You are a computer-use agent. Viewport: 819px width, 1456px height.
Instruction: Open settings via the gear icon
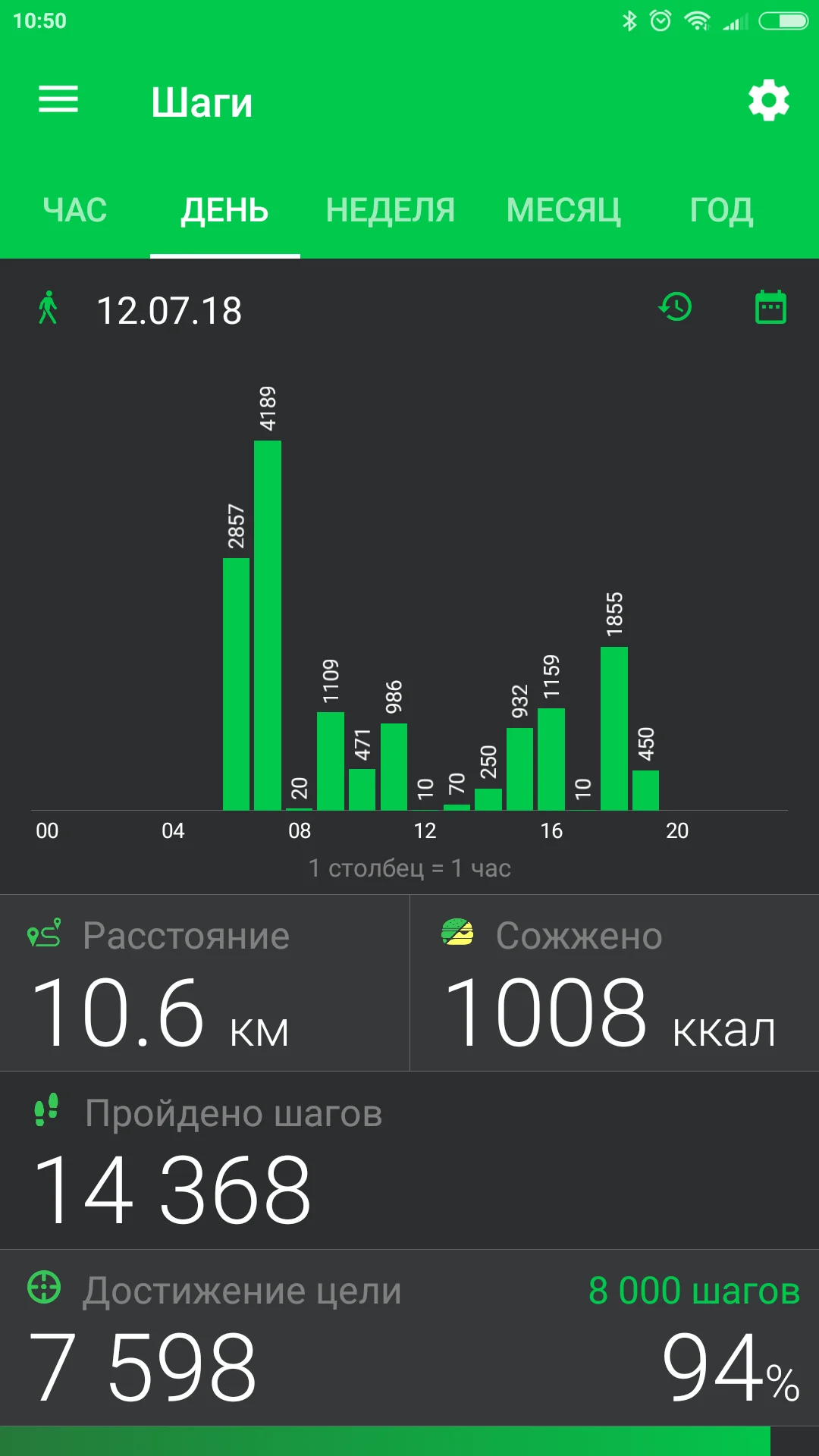(x=769, y=100)
